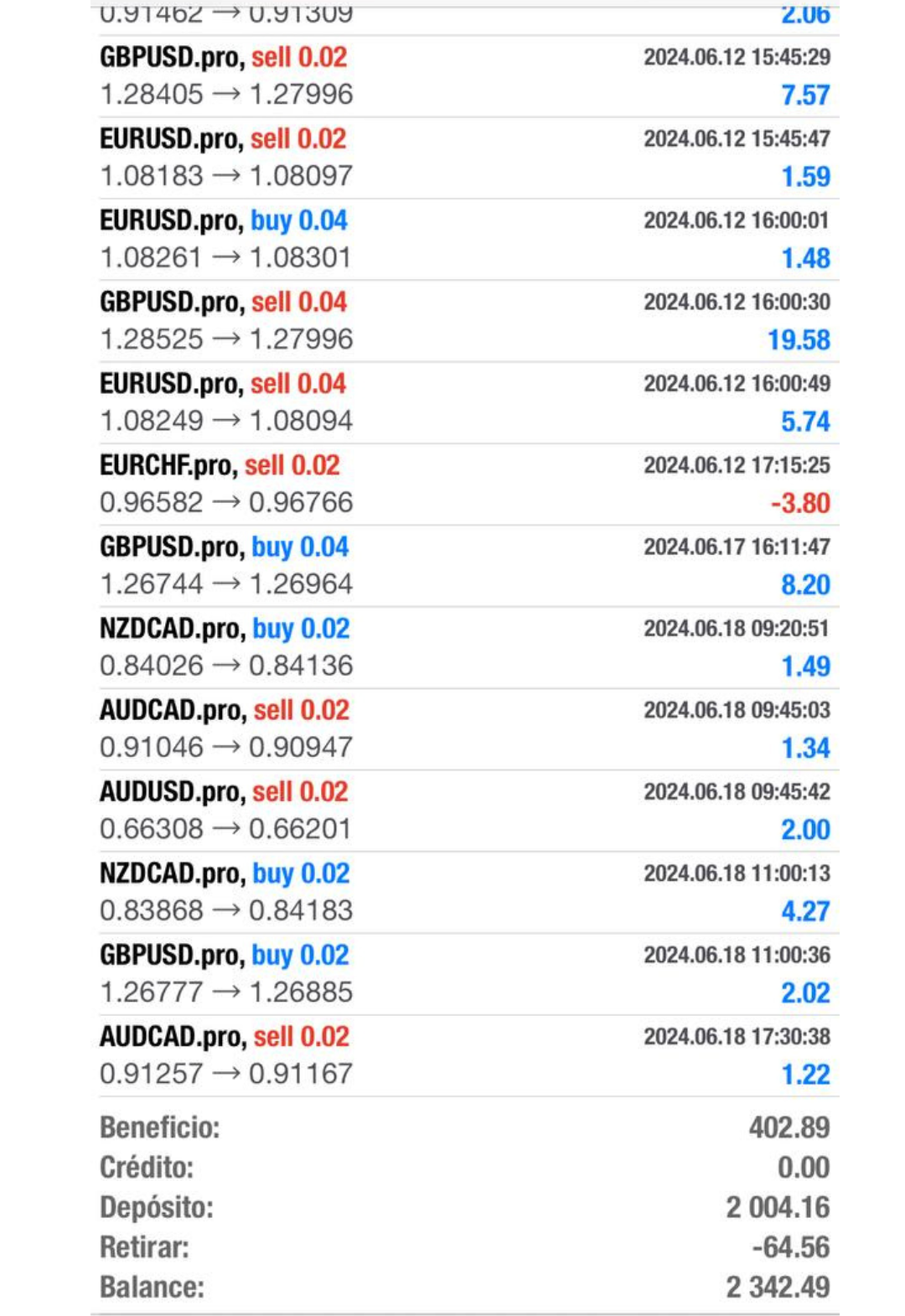905x1316 pixels.
Task: Expand the NZDCAD.pro buy trade with profit 4.27
Action: [x=464, y=892]
